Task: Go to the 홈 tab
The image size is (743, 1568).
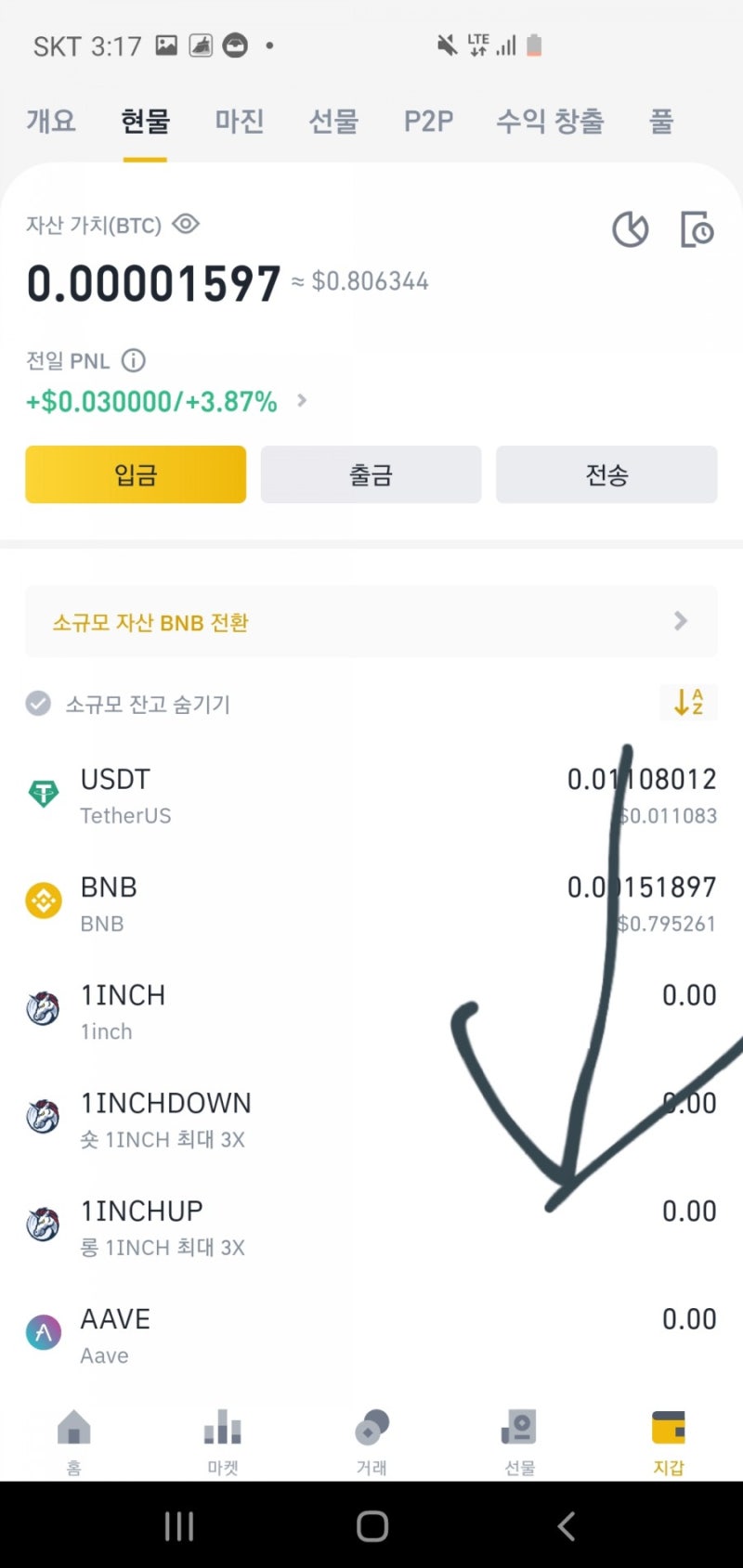Action: point(74,1440)
